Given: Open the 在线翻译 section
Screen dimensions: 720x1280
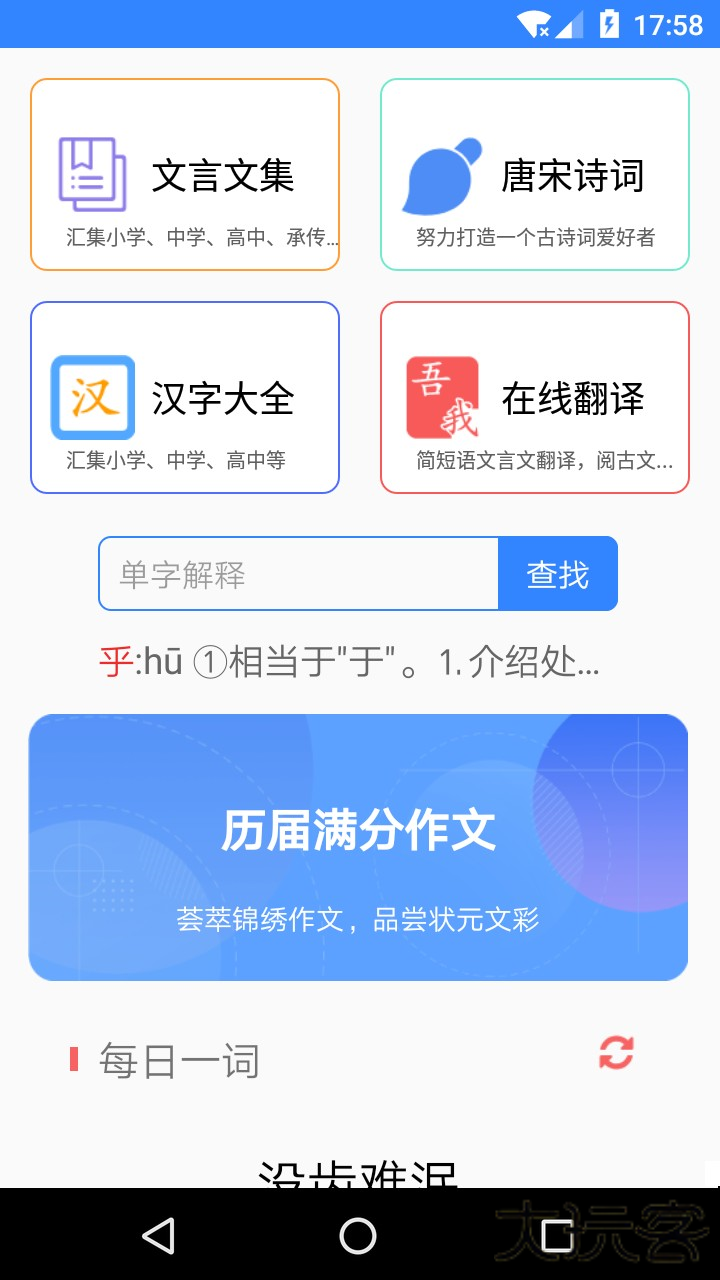Looking at the screenshot, I should click(534, 396).
